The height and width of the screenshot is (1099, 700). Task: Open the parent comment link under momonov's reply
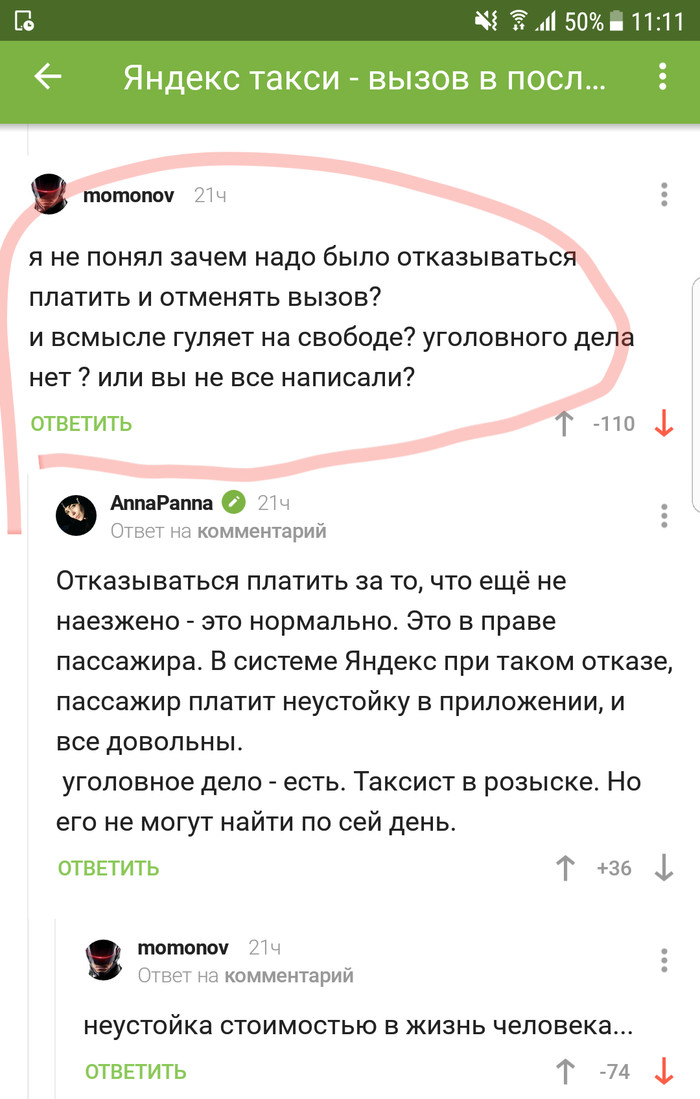pyautogui.click(x=288, y=975)
